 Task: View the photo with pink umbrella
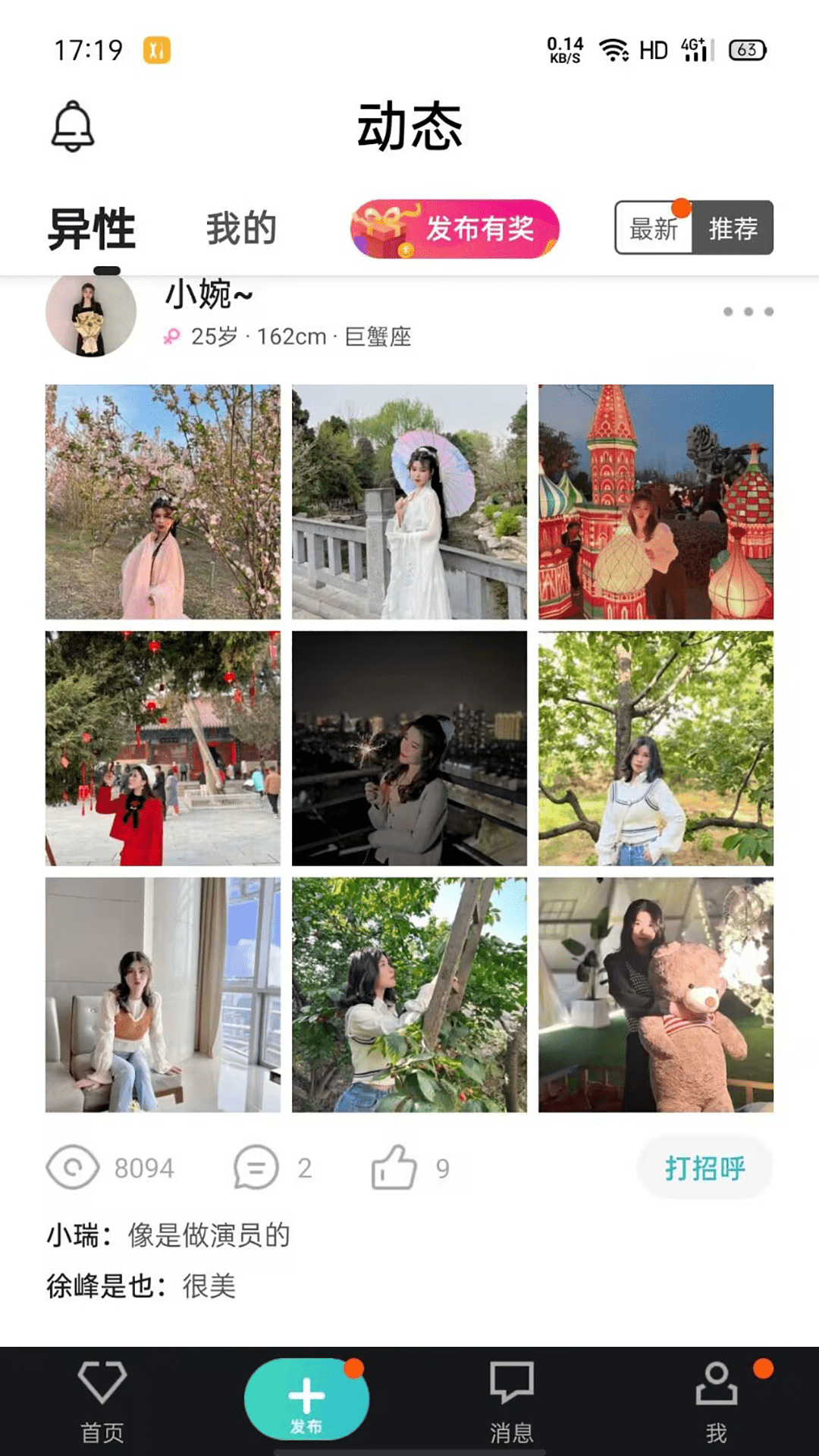click(x=409, y=502)
